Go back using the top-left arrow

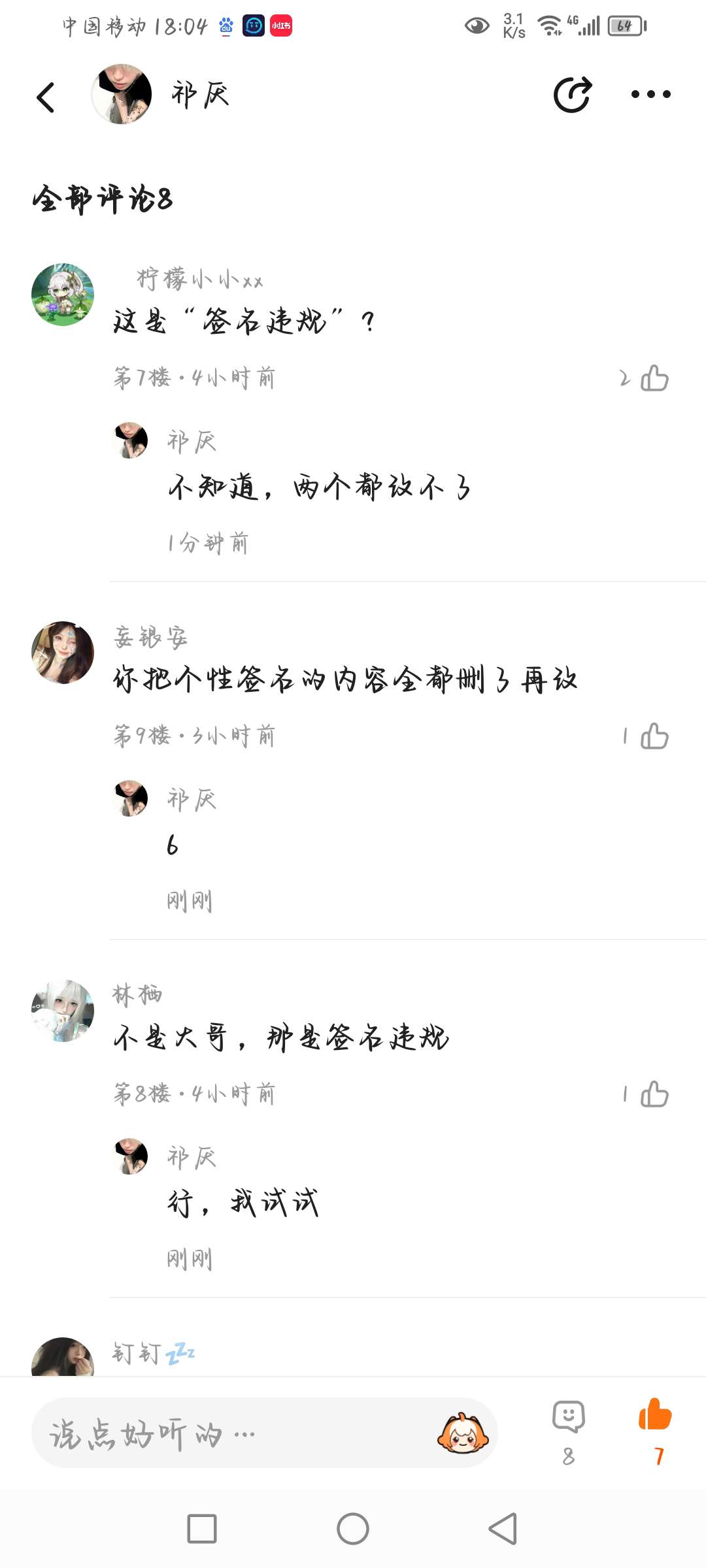click(46, 97)
